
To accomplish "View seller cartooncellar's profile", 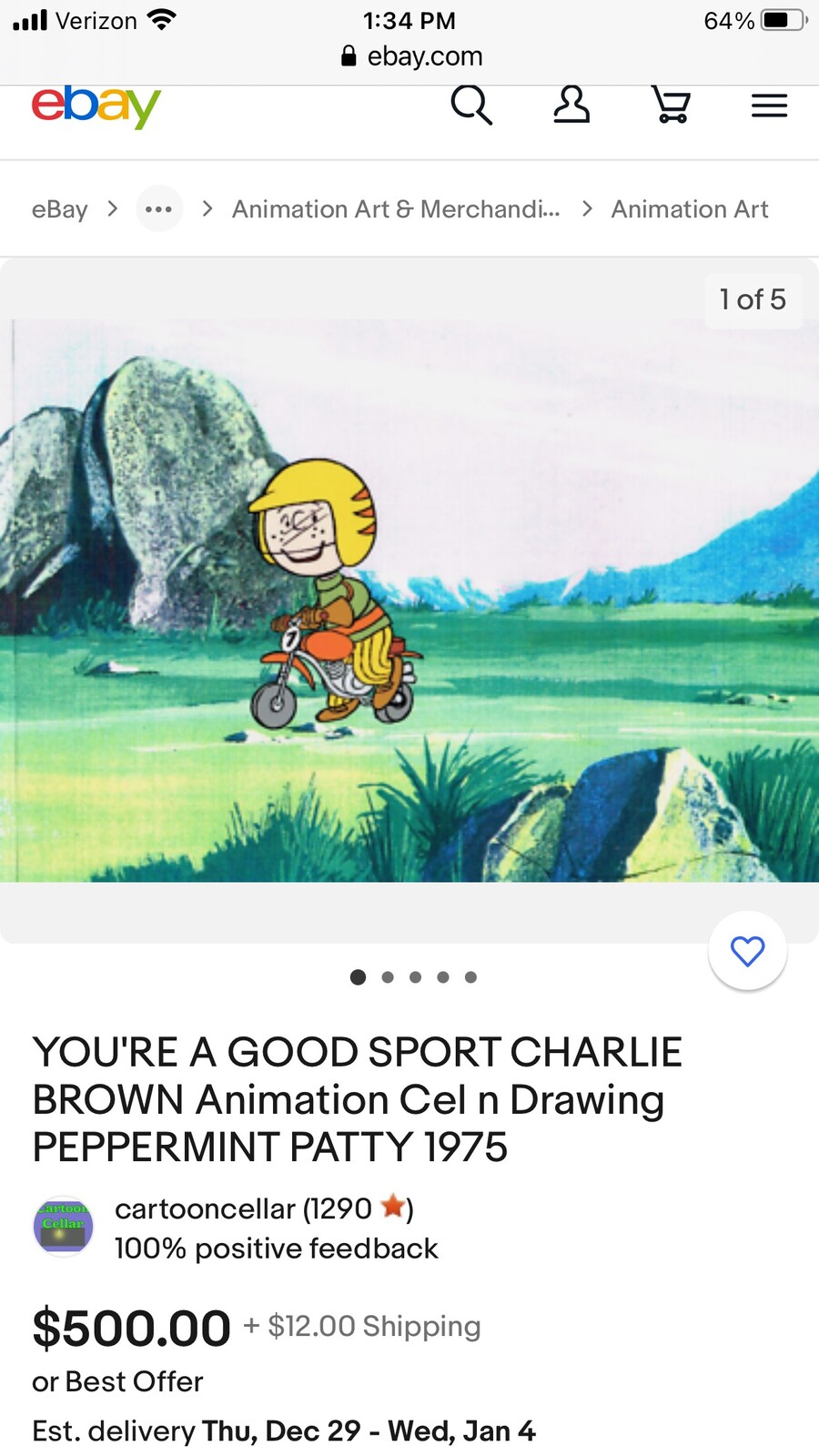I will pyautogui.click(x=242, y=1208).
